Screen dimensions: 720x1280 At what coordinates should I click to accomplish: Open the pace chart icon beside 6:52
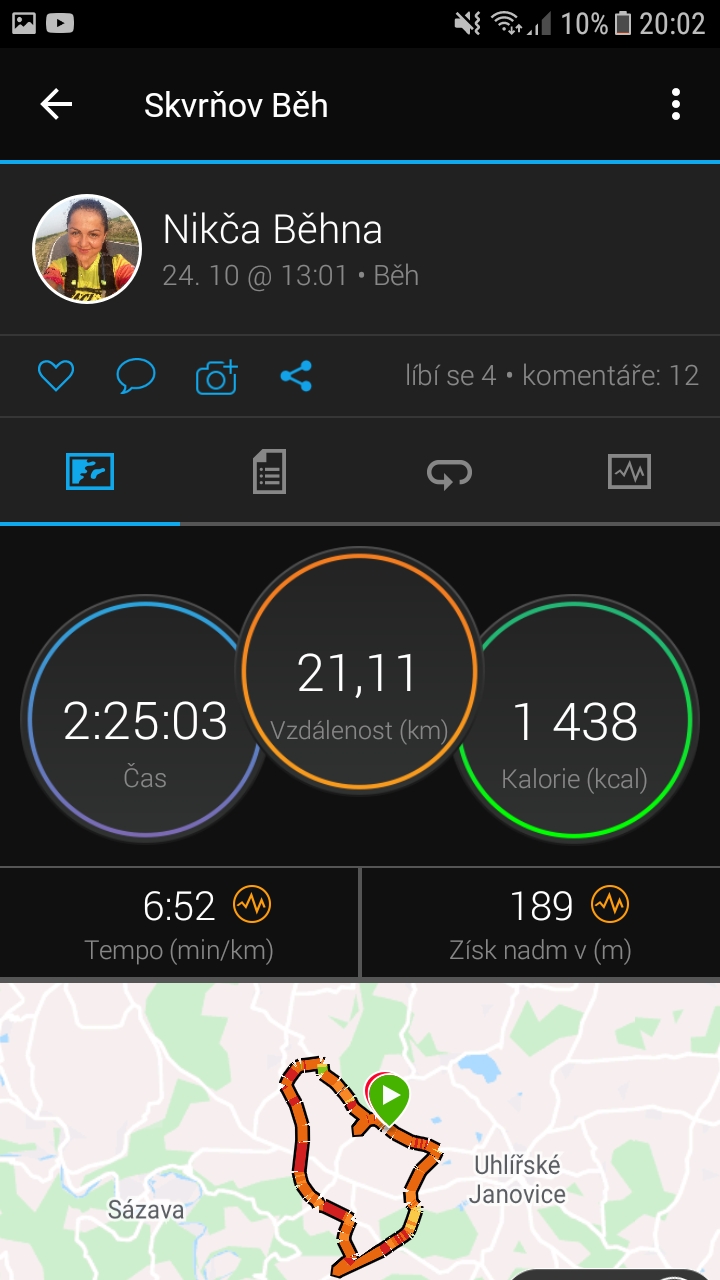[252, 906]
